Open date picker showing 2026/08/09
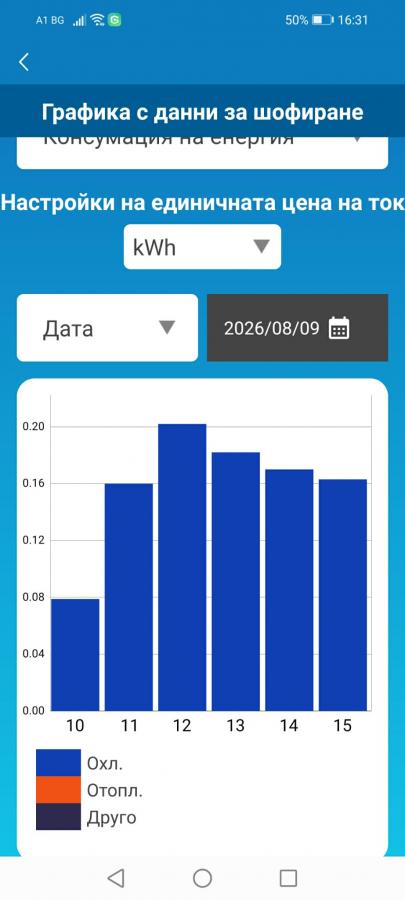Image resolution: width=405 pixels, height=900 pixels. tap(297, 328)
